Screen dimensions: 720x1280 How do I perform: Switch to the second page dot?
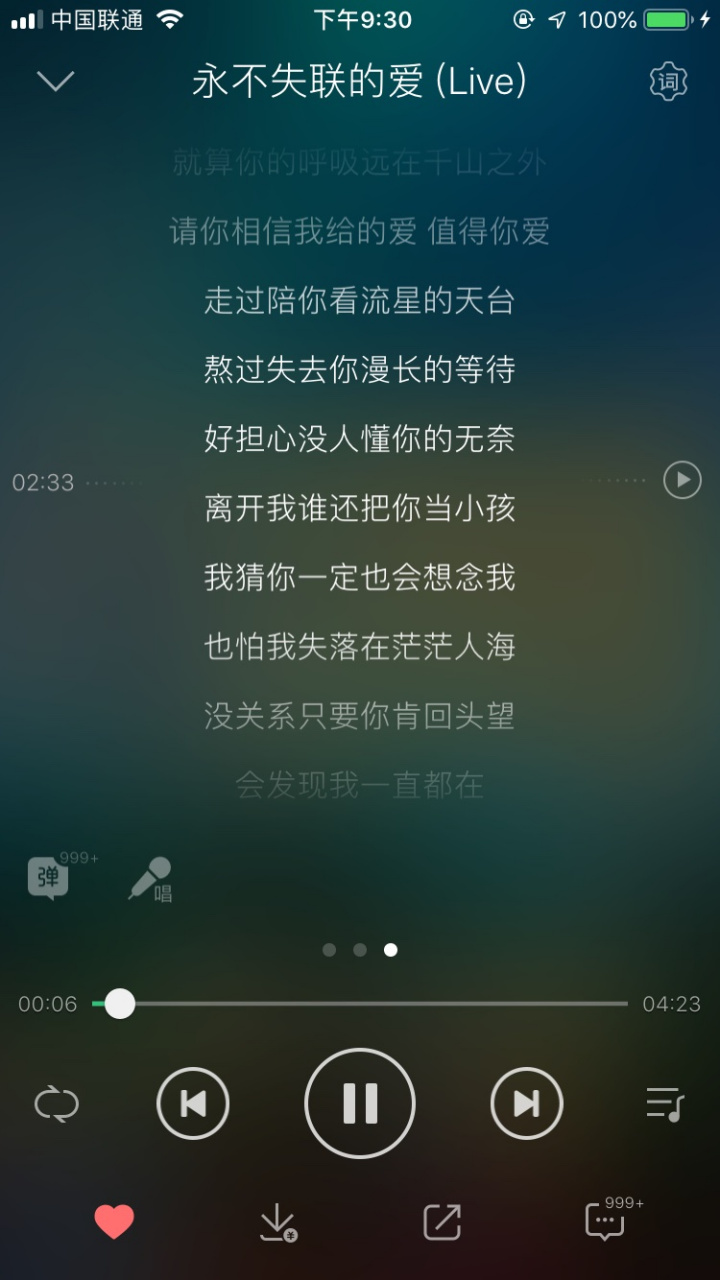[359, 949]
